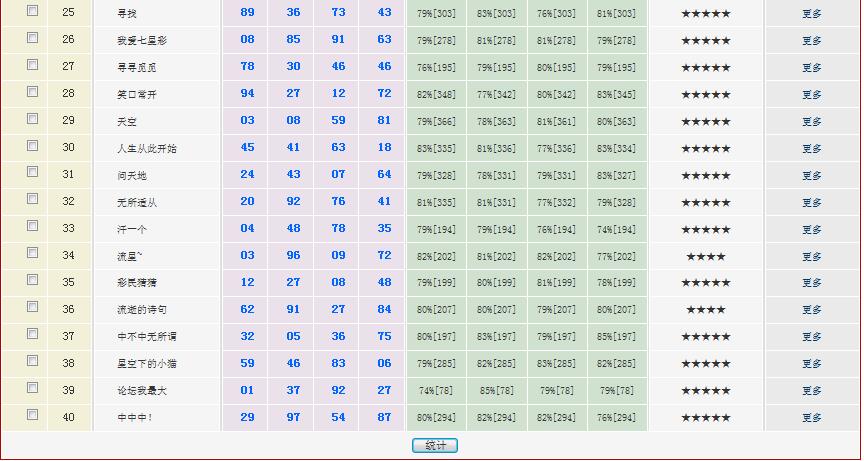864x461 pixels.
Task: Open 更多 for 笑口常开
Action: 811,95
